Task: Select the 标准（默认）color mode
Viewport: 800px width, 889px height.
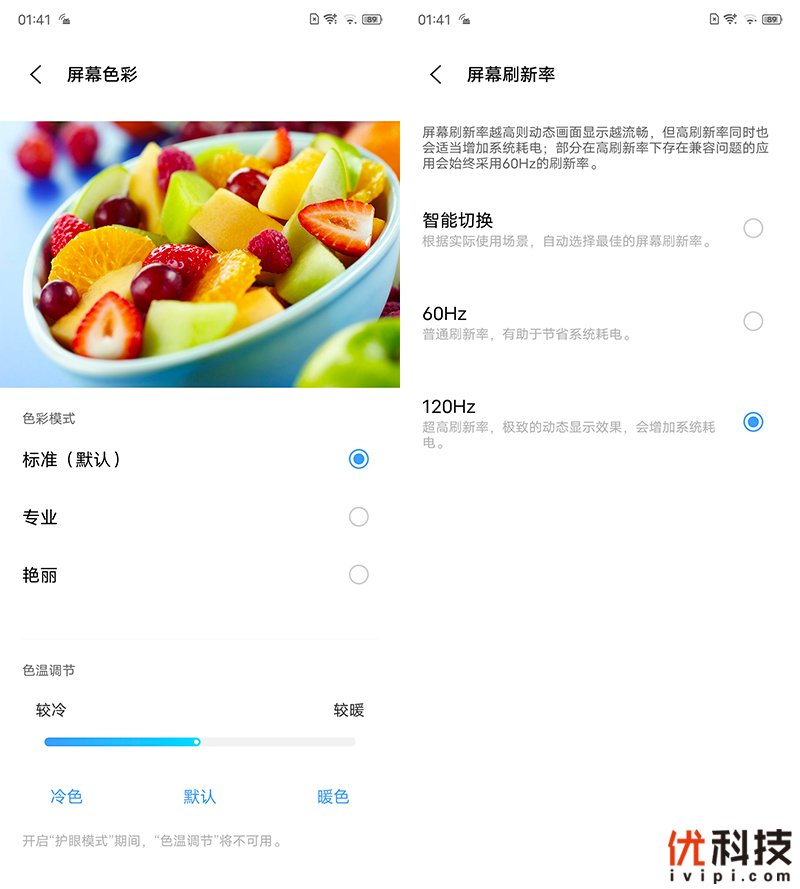Action: click(359, 459)
